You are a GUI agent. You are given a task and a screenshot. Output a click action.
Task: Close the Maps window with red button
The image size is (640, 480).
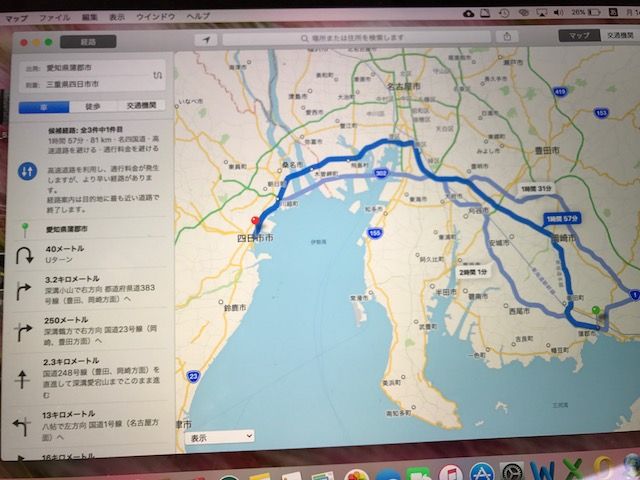24,42
